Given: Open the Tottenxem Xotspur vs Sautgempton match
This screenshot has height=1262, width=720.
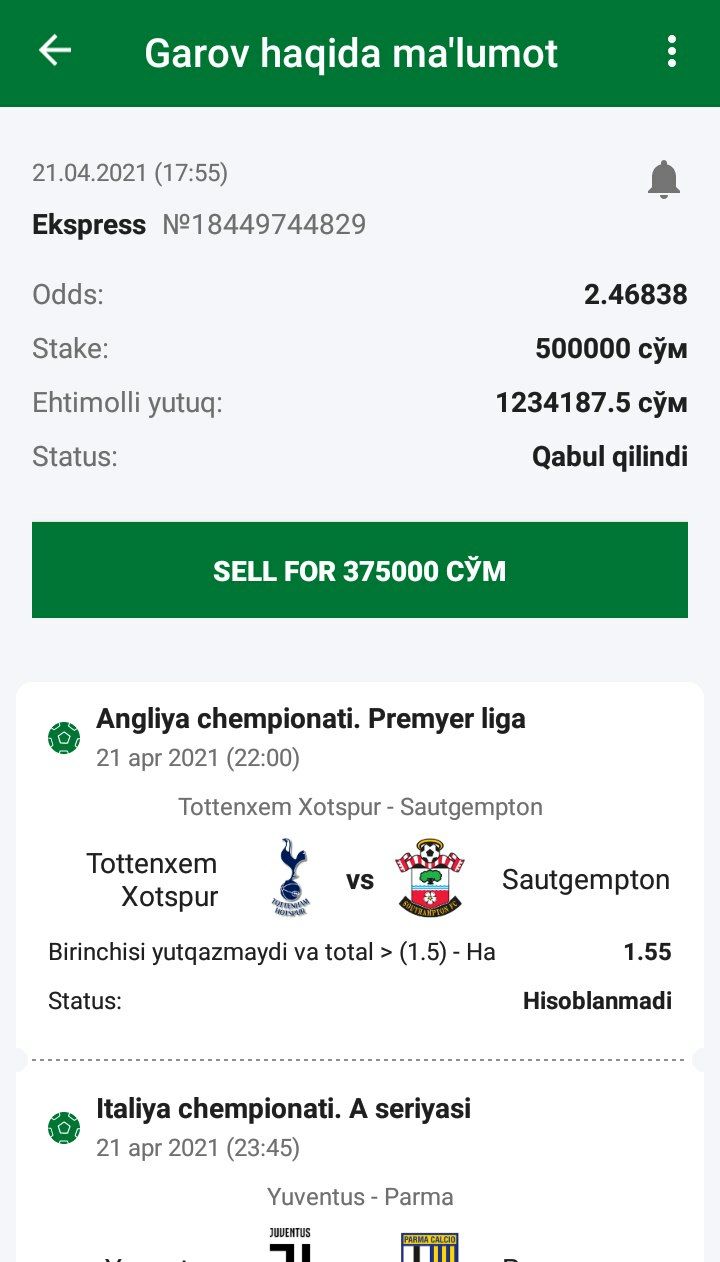Looking at the screenshot, I should click(x=360, y=879).
